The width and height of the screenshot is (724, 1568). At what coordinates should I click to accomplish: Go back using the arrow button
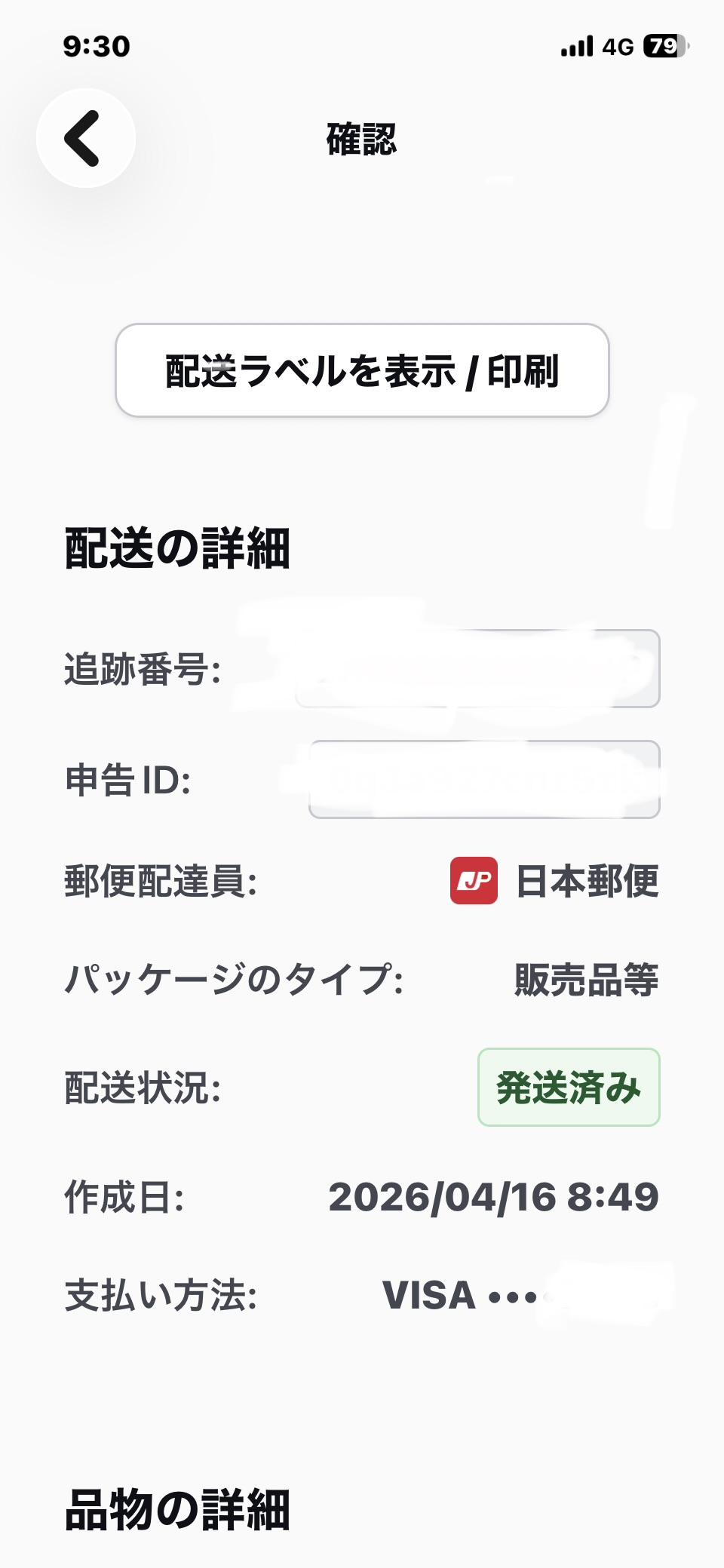[x=85, y=138]
